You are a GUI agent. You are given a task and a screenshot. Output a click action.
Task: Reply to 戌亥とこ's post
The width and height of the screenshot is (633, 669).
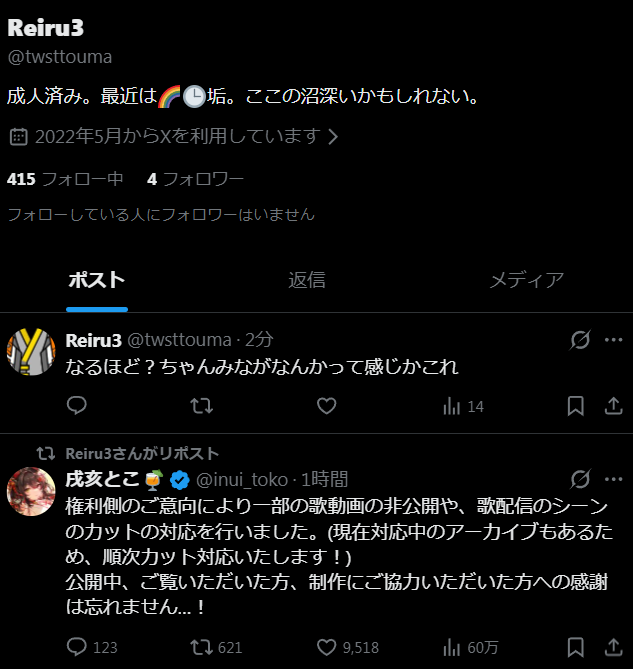point(77,647)
